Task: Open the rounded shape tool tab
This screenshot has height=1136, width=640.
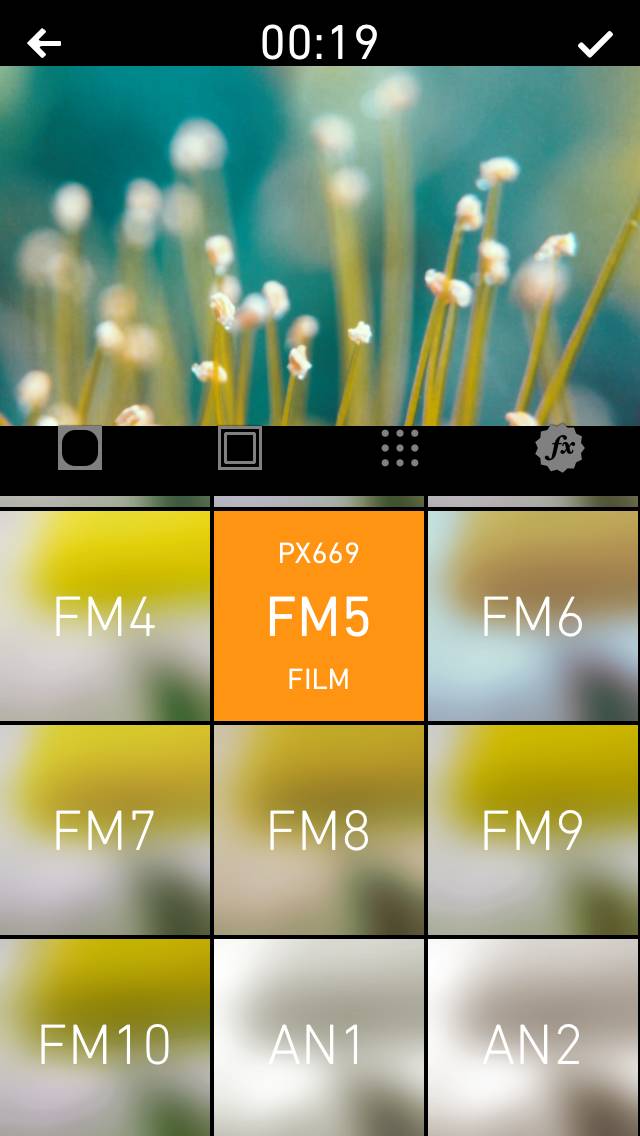Action: click(80, 448)
